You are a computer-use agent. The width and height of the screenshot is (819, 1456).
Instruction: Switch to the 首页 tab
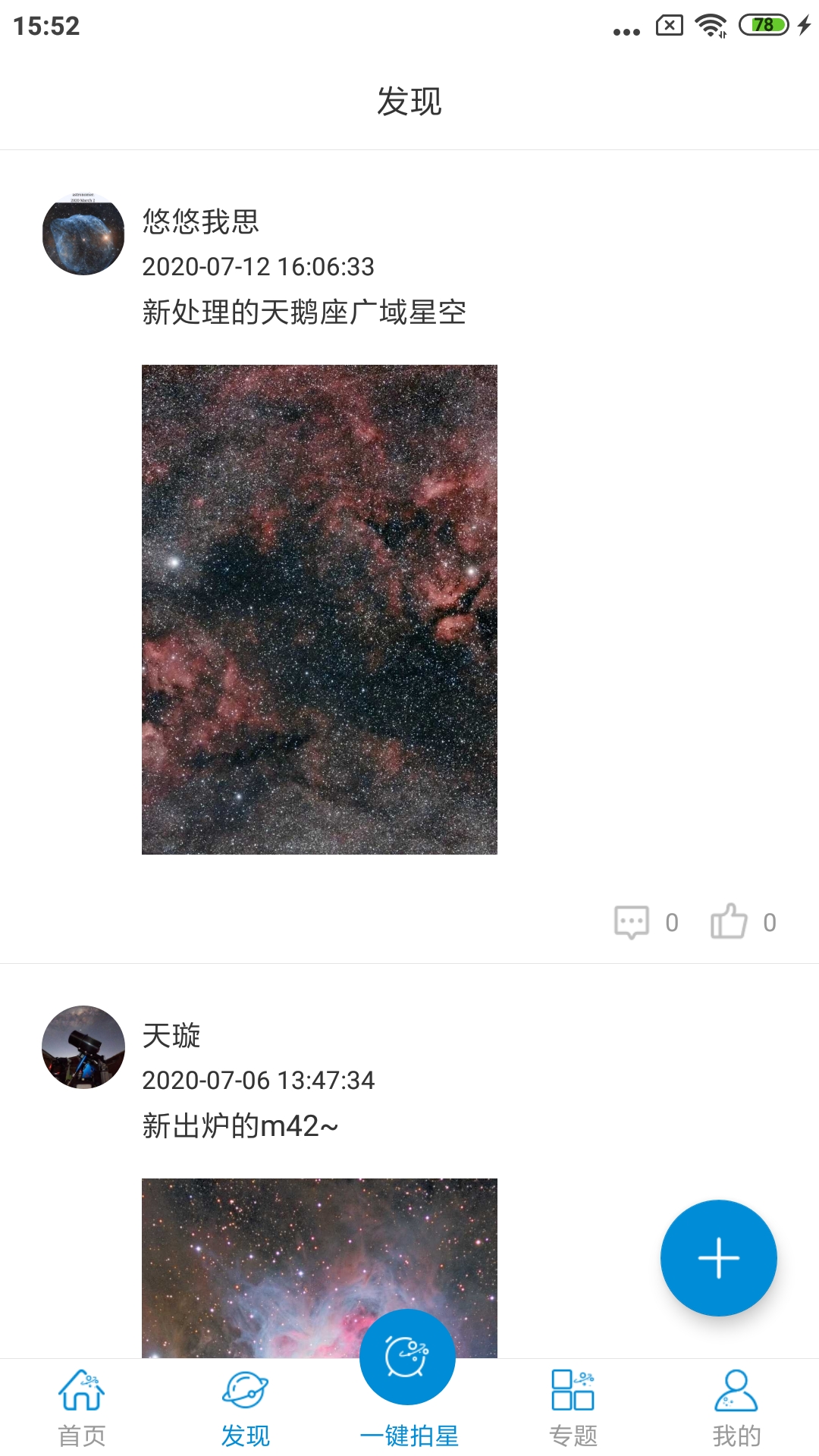coord(82,1407)
